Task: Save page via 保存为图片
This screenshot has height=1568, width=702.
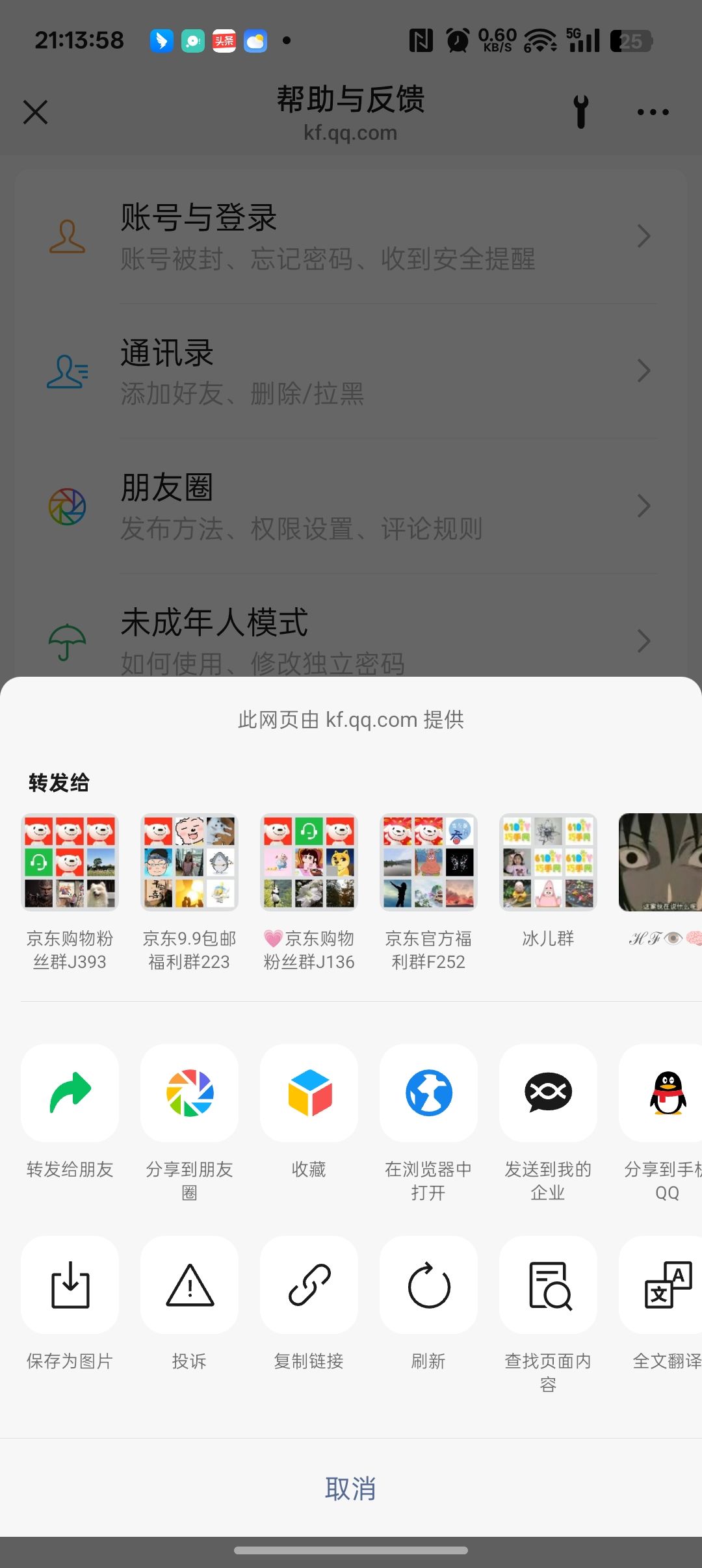Action: point(70,1285)
